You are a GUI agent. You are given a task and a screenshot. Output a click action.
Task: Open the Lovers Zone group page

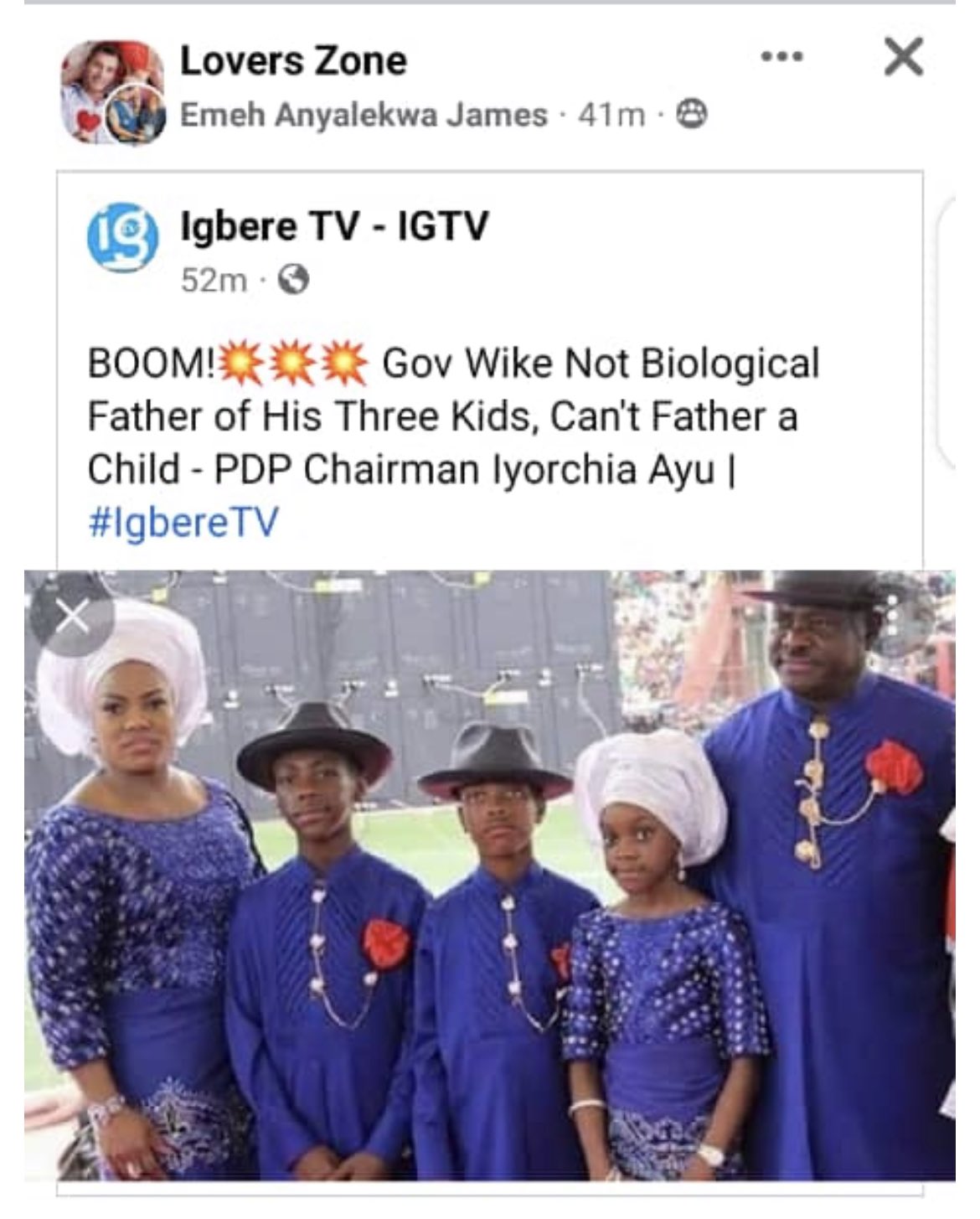tap(293, 61)
